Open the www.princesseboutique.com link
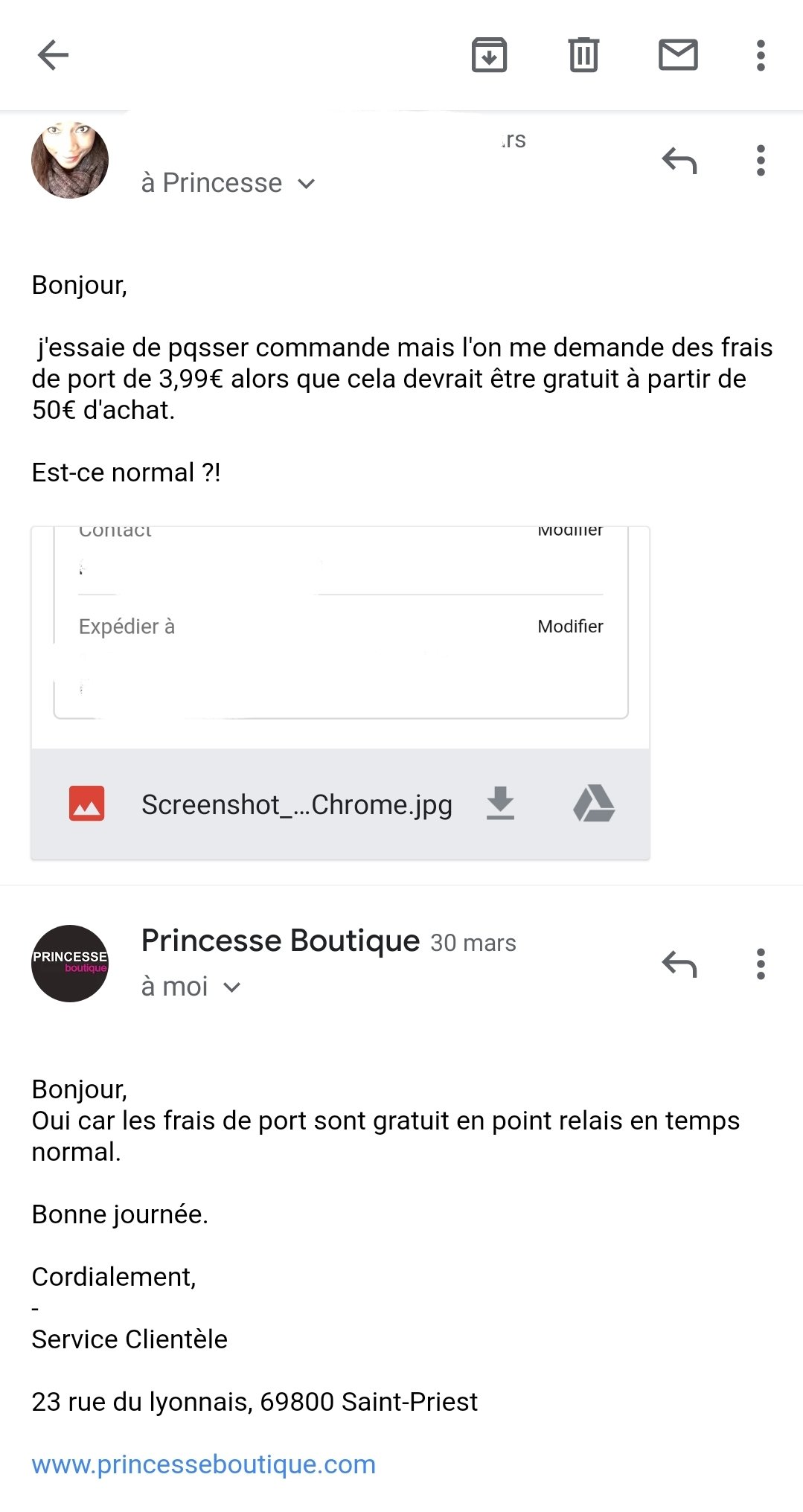The height and width of the screenshot is (1512, 803). click(203, 1464)
